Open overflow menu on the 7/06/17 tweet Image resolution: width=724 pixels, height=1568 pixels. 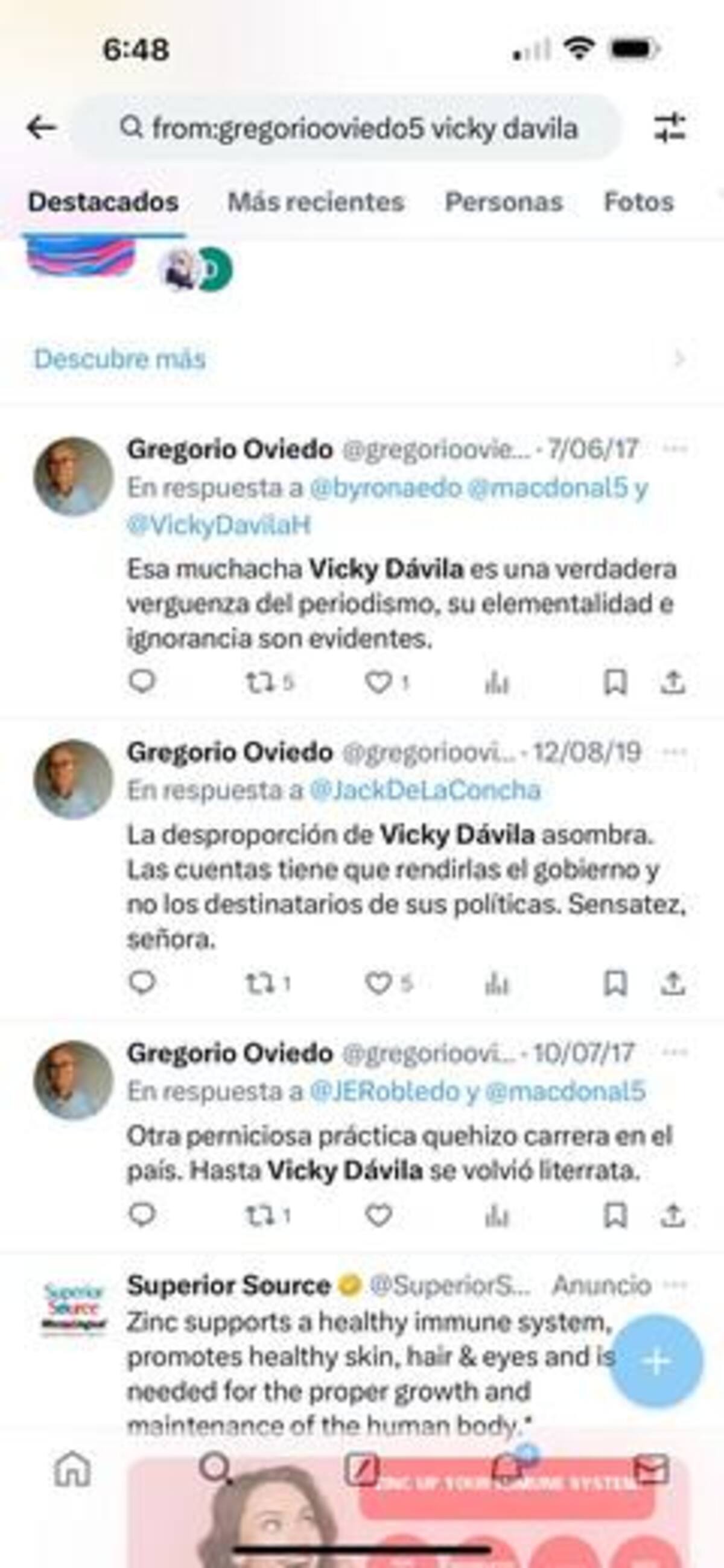point(675,449)
